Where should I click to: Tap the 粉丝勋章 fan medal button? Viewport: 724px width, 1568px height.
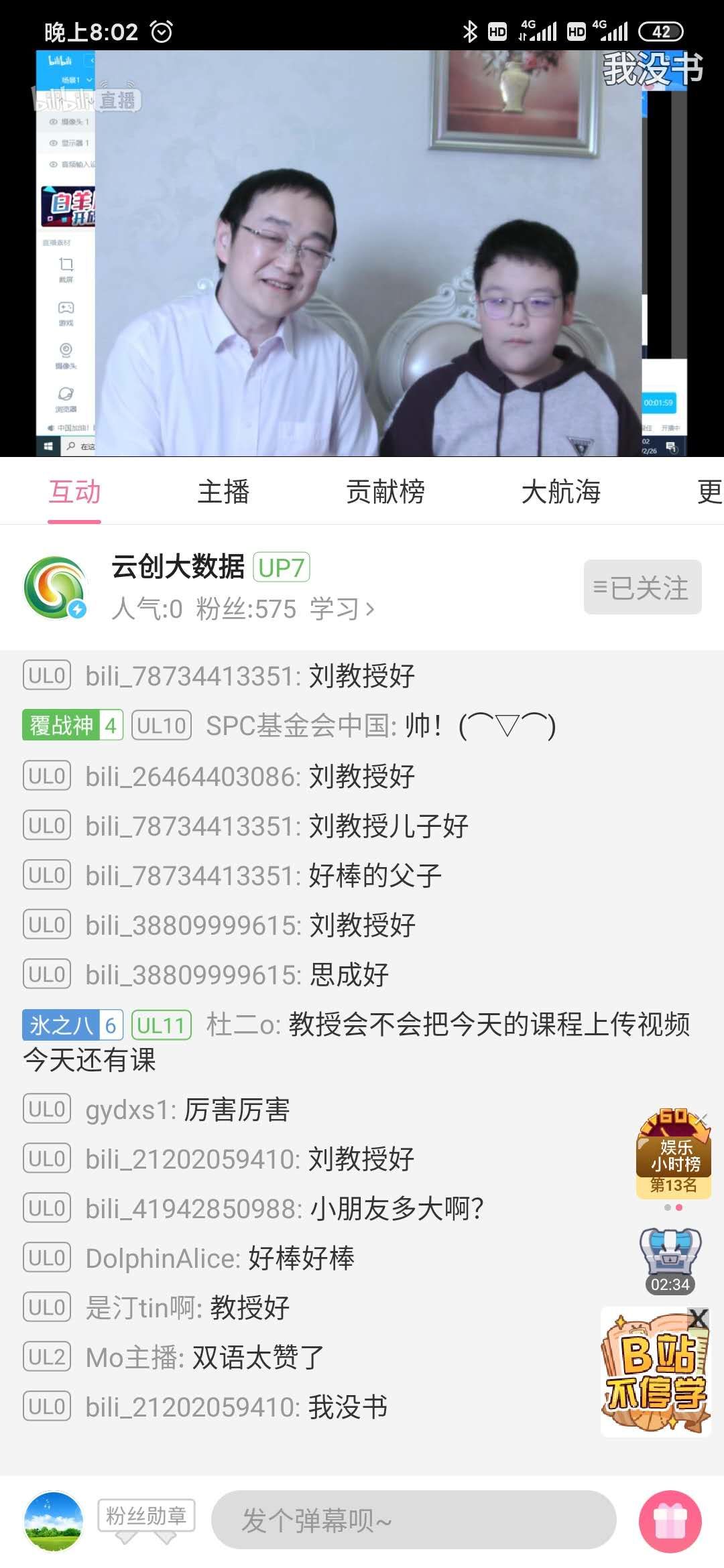click(x=146, y=1516)
